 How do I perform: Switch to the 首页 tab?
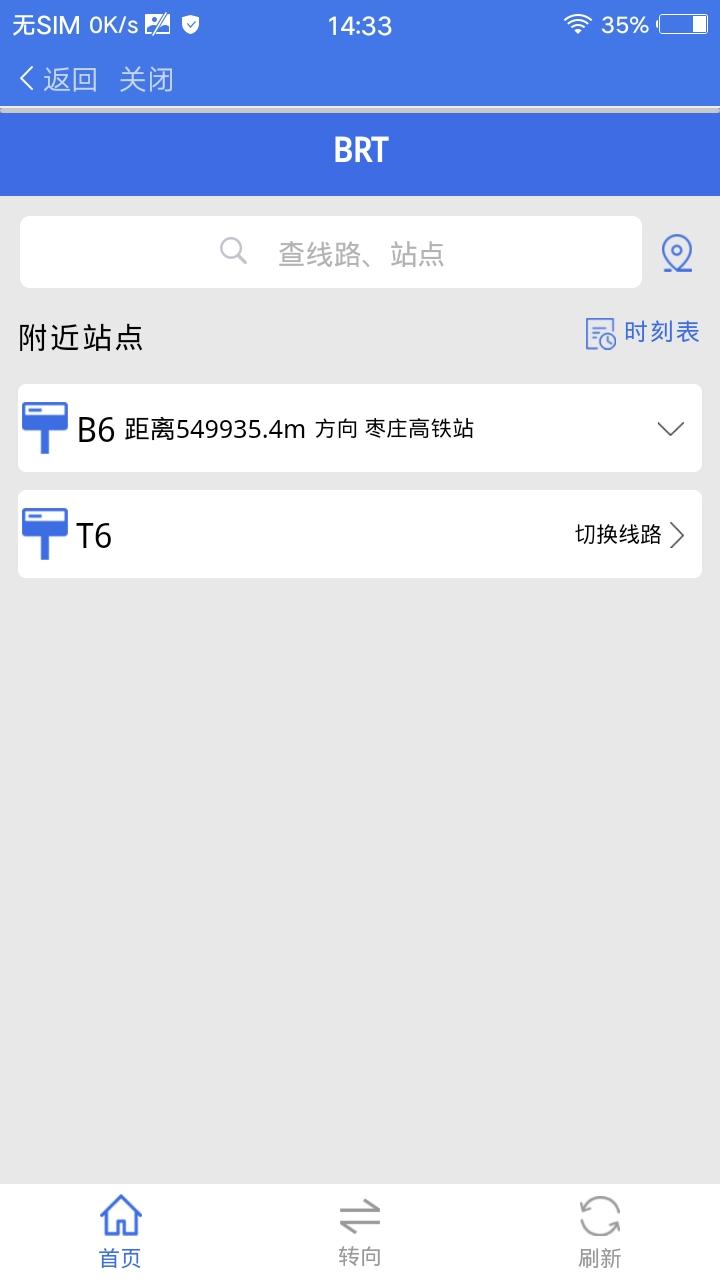(x=119, y=1230)
